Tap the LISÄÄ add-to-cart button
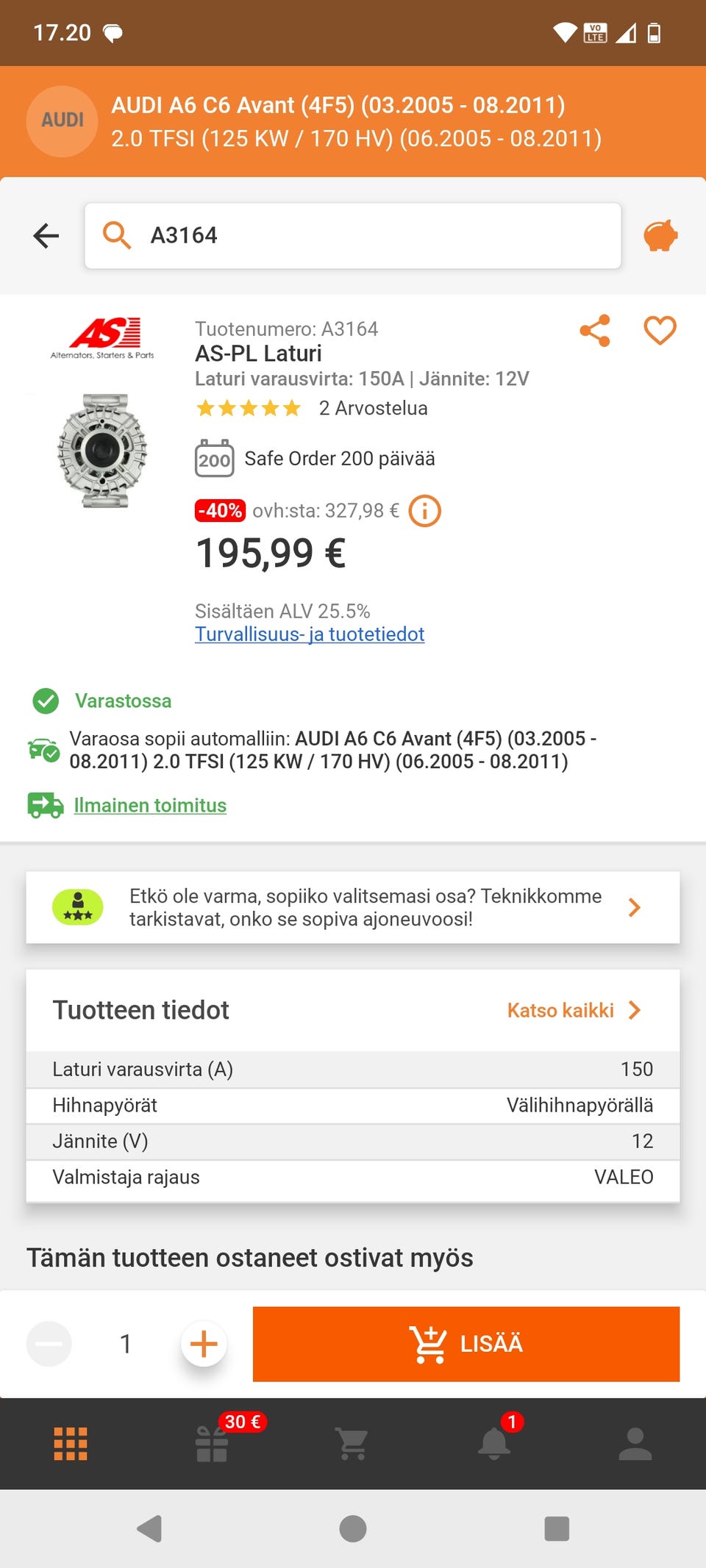The width and height of the screenshot is (706, 1568). click(466, 1344)
